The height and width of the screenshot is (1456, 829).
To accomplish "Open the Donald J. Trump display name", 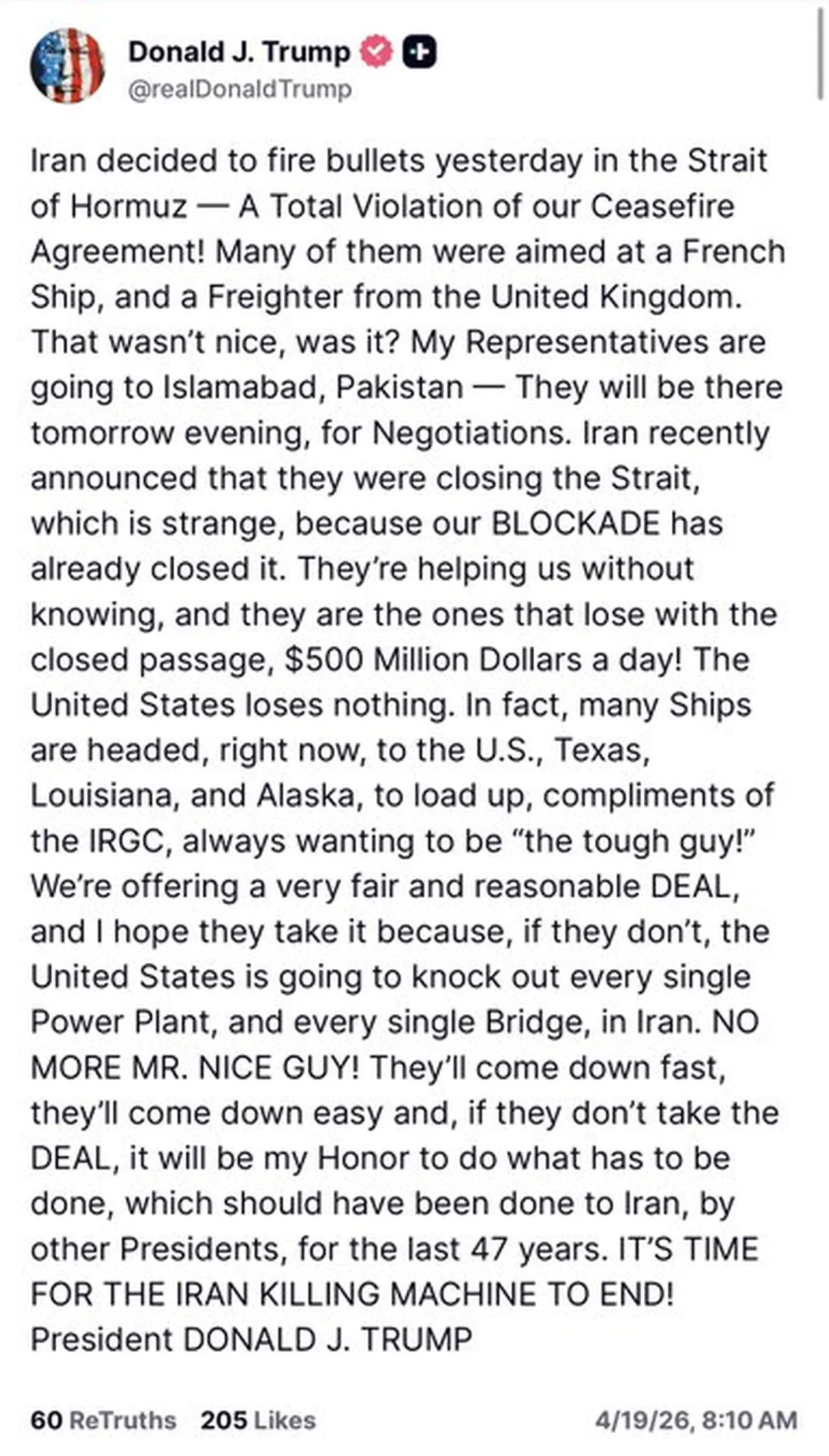I will point(239,52).
